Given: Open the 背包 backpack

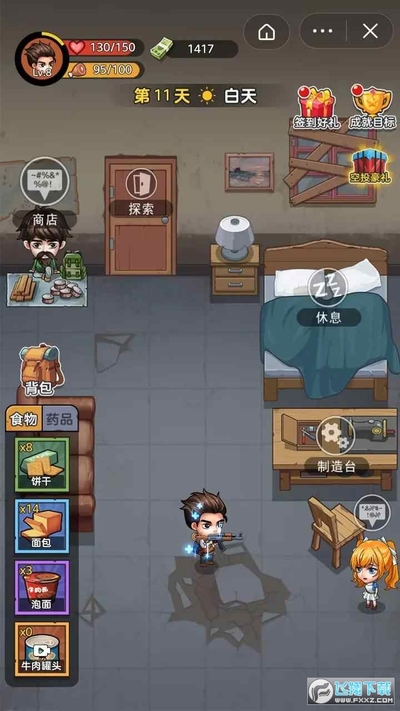Looking at the screenshot, I should point(40,369).
